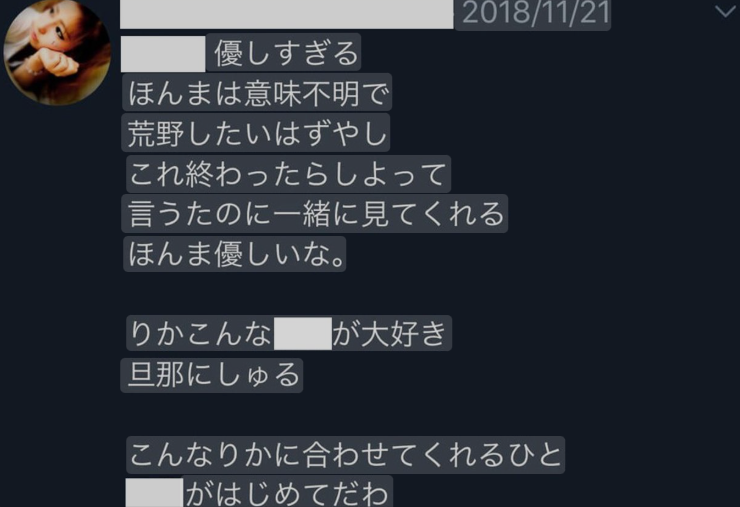Expand the tweet options chevron menu
The width and height of the screenshot is (740, 507).
(x=725, y=11)
